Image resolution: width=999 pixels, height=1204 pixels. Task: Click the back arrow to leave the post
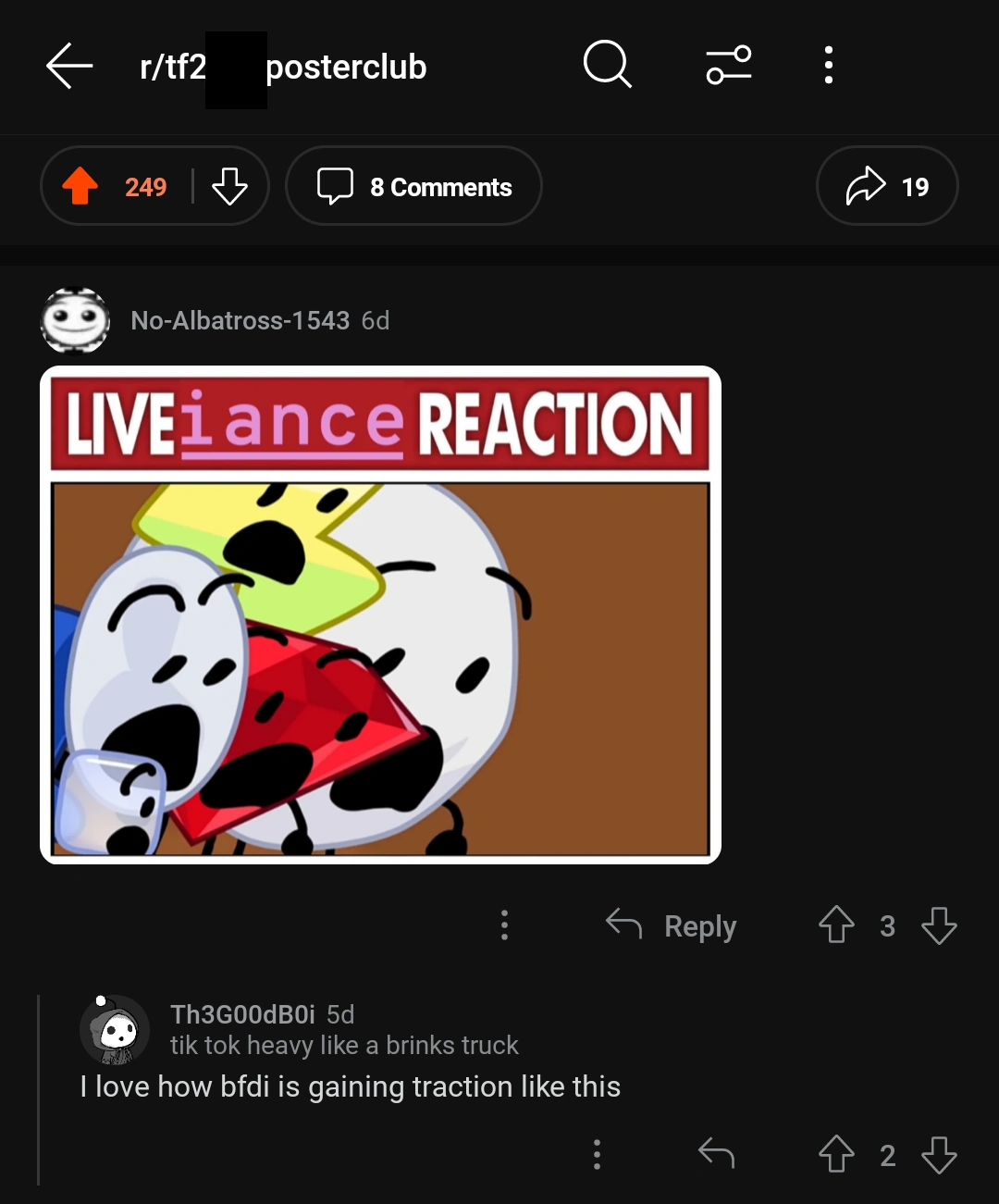tap(69, 66)
